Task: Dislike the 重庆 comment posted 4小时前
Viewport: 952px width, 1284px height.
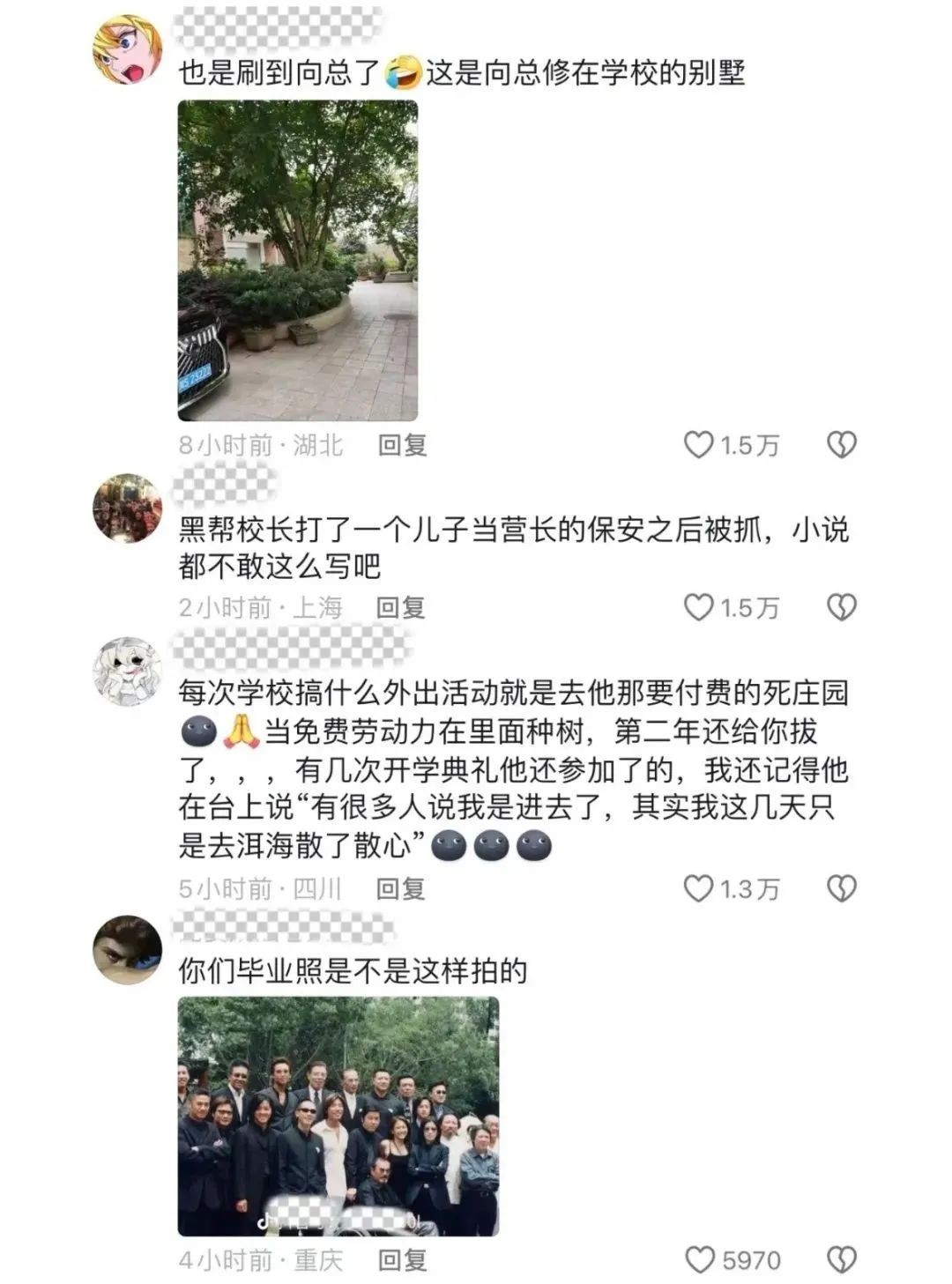Action: click(841, 1260)
